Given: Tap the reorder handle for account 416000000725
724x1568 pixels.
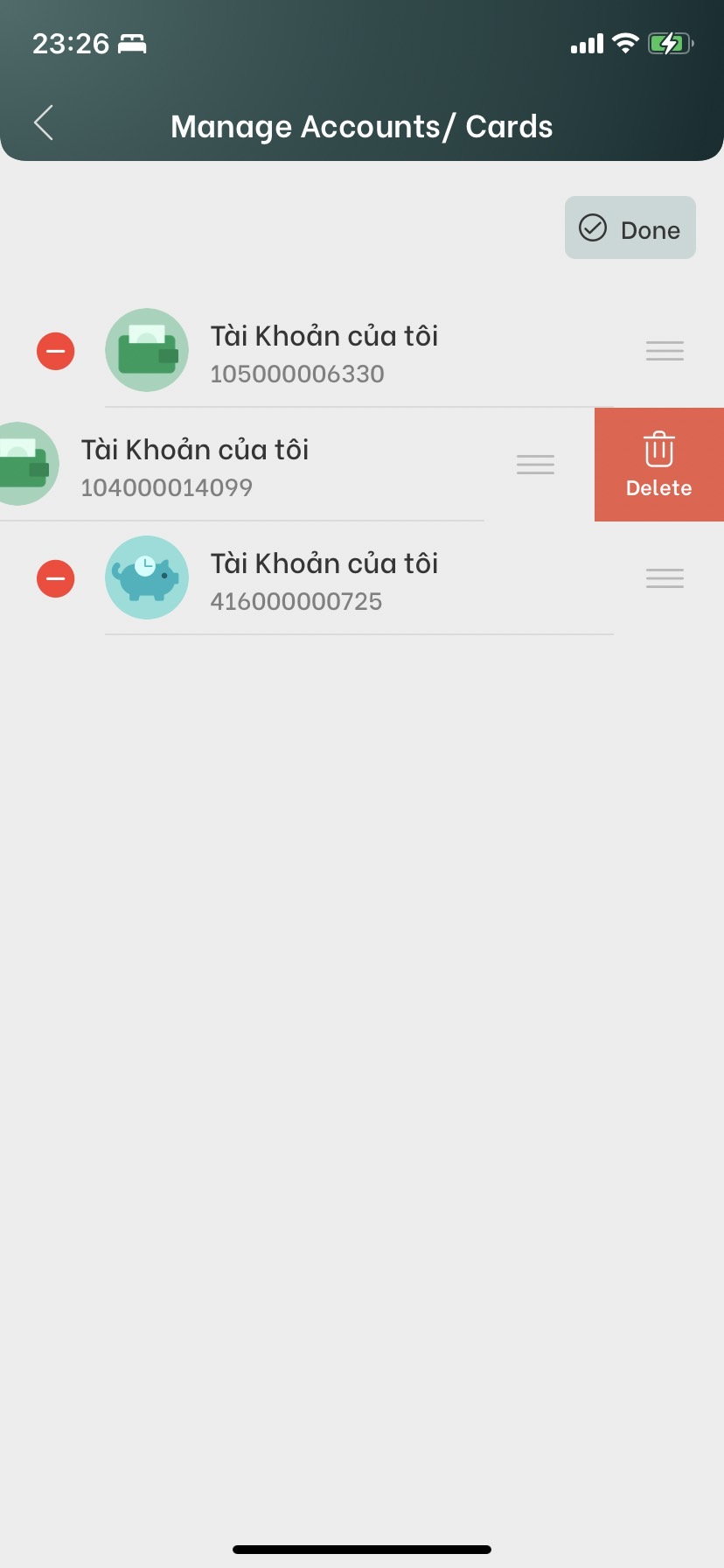Looking at the screenshot, I should coord(665,578).
